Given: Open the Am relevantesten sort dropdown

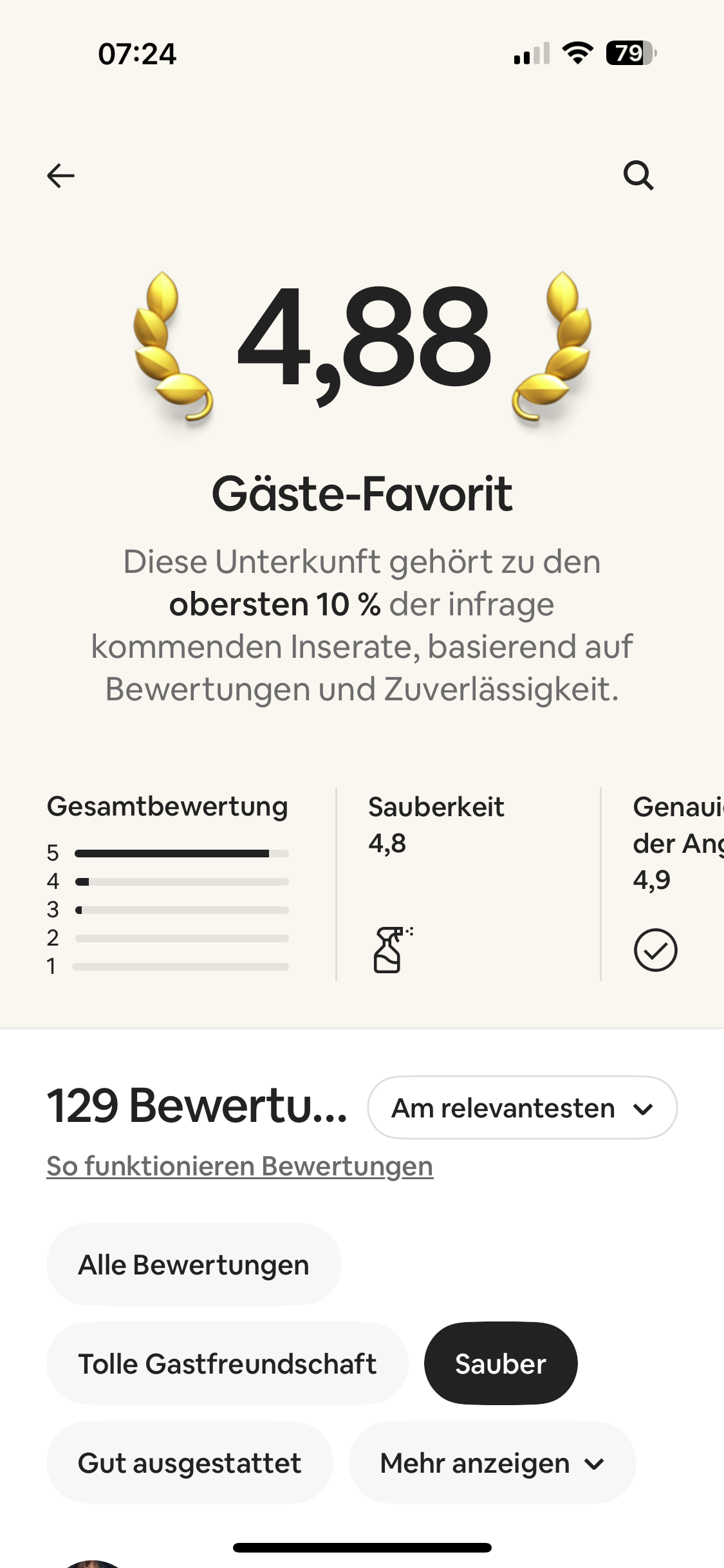Looking at the screenshot, I should click(522, 1108).
